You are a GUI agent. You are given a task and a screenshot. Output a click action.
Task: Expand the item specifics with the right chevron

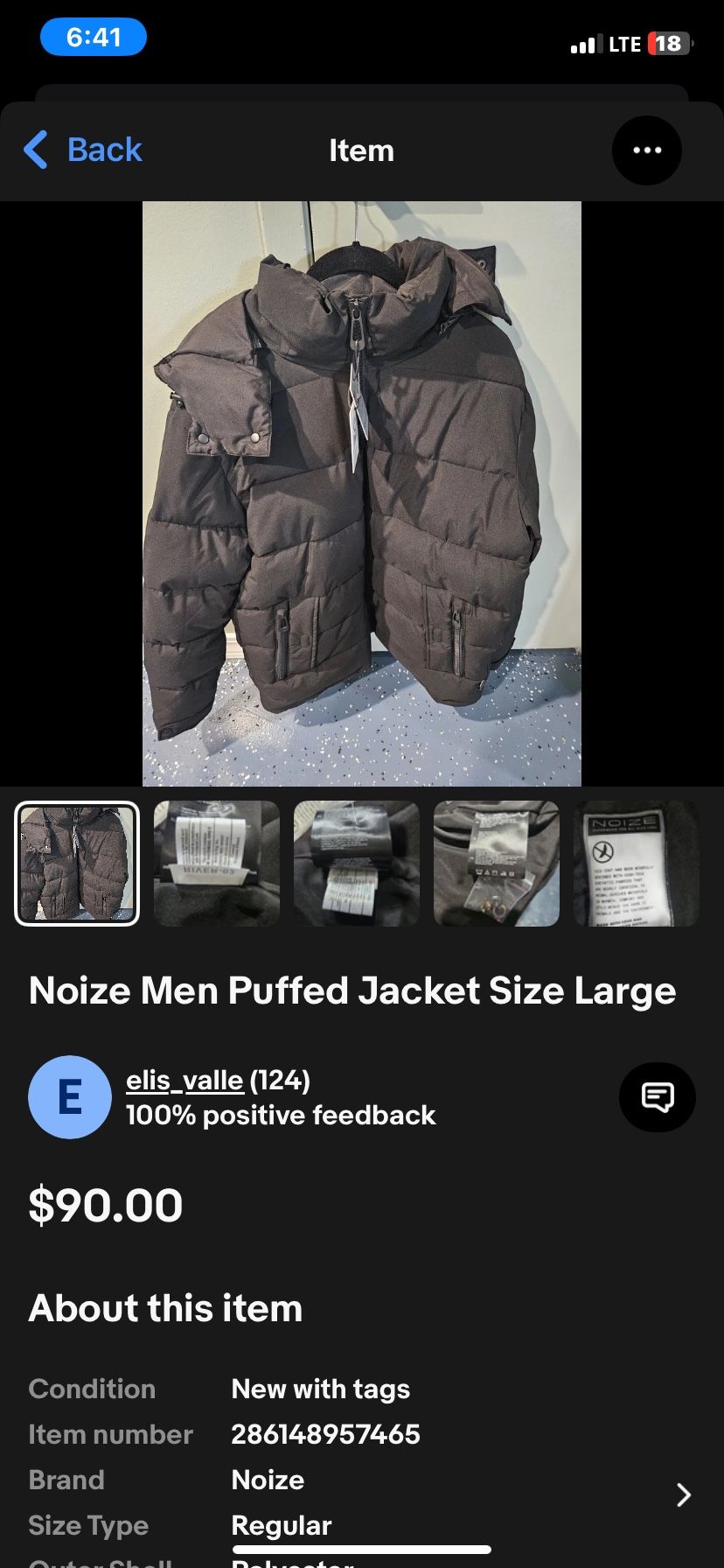coord(685,1495)
